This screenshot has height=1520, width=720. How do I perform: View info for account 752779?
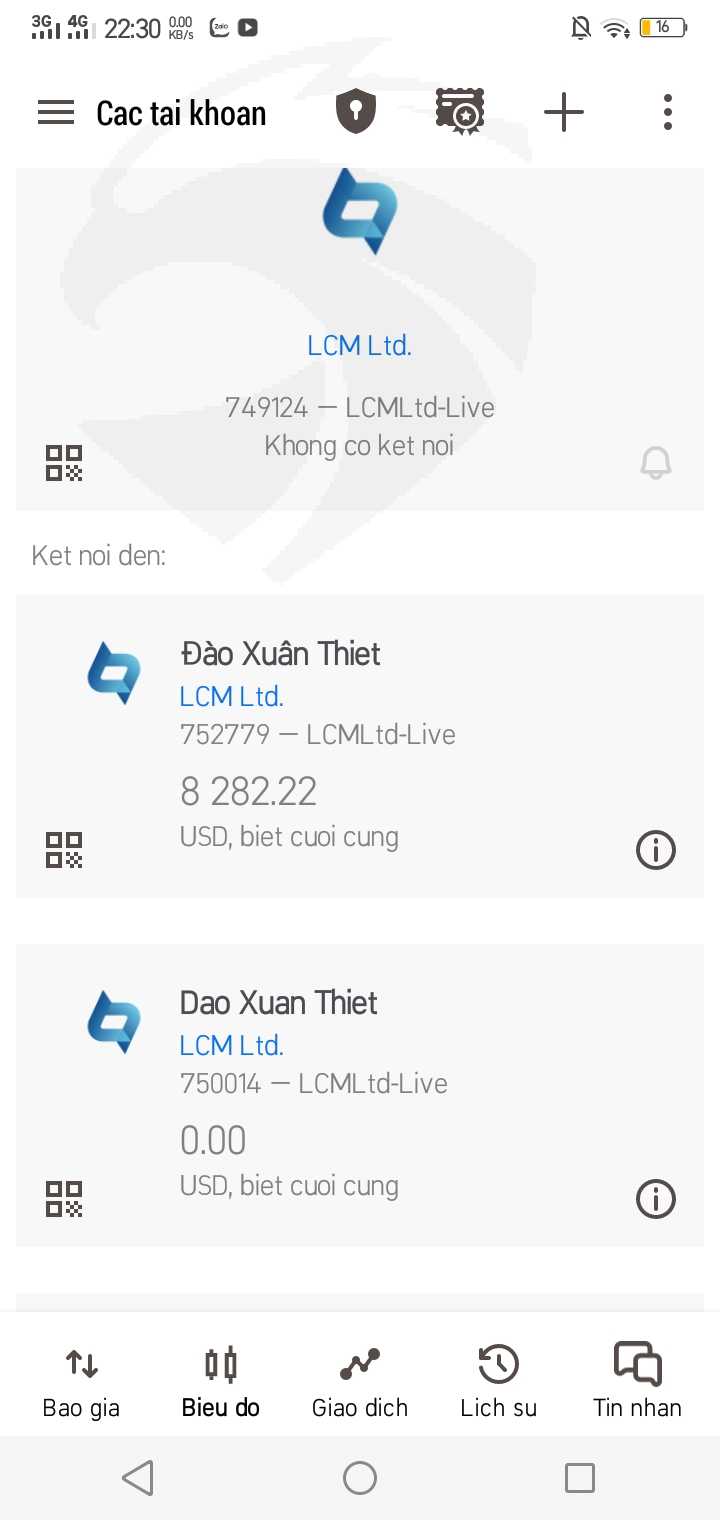pyautogui.click(x=656, y=850)
